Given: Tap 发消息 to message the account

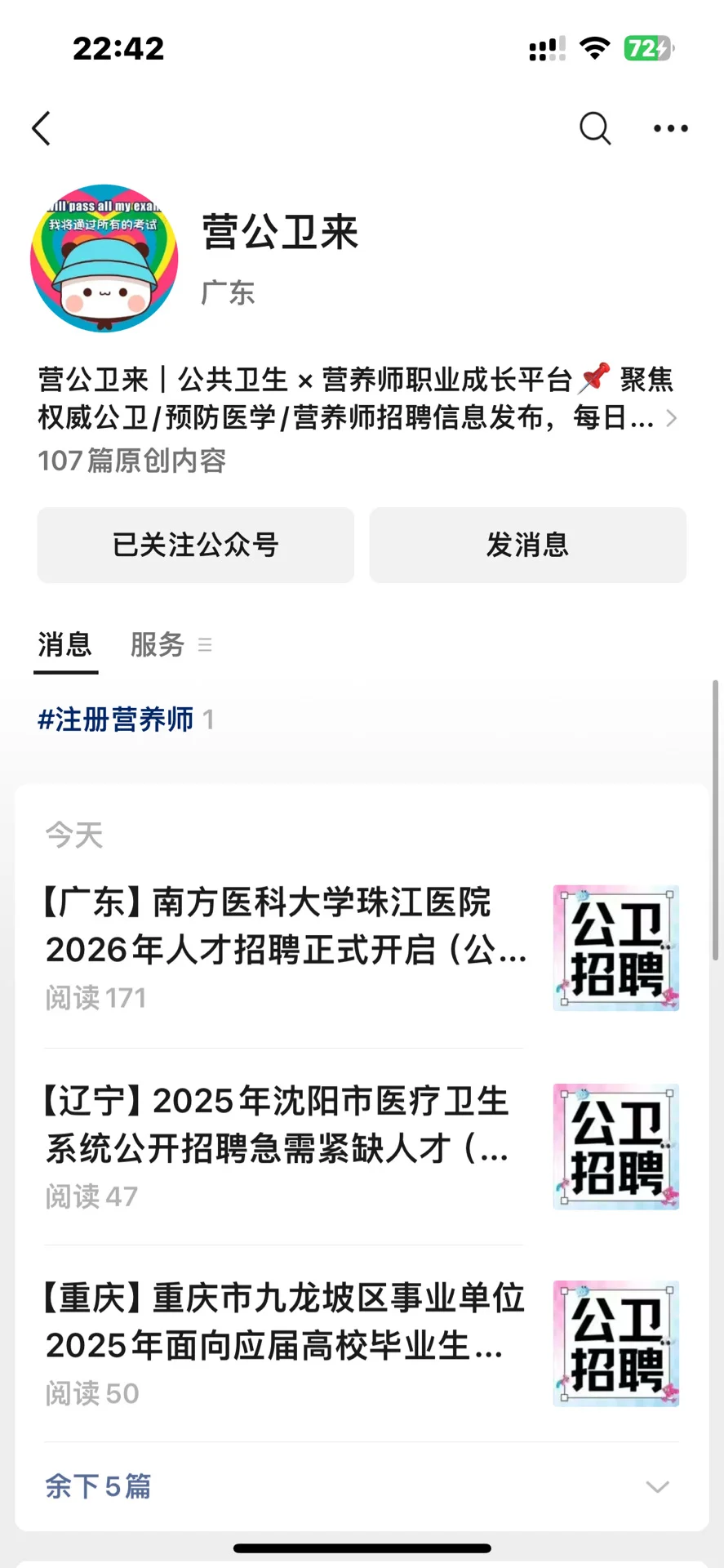Looking at the screenshot, I should coord(527,545).
